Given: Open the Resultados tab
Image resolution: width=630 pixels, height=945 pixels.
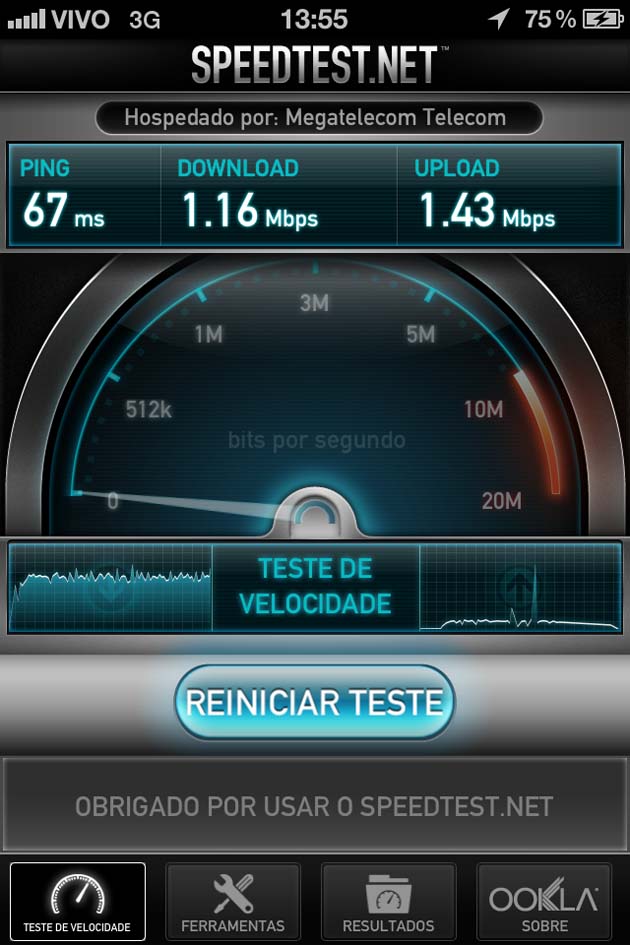Looking at the screenshot, I should click(x=388, y=901).
